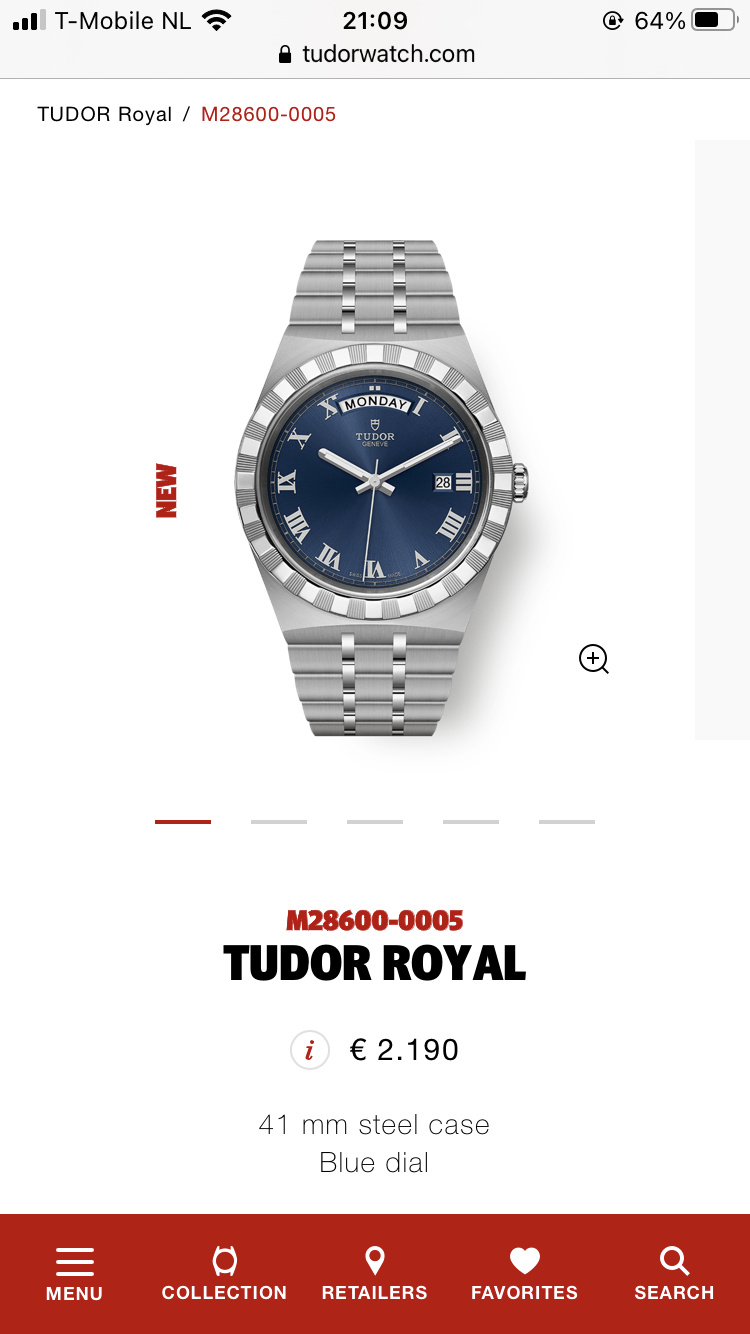750x1334 pixels.
Task: Go to the COLLECTION section
Action: (224, 1274)
